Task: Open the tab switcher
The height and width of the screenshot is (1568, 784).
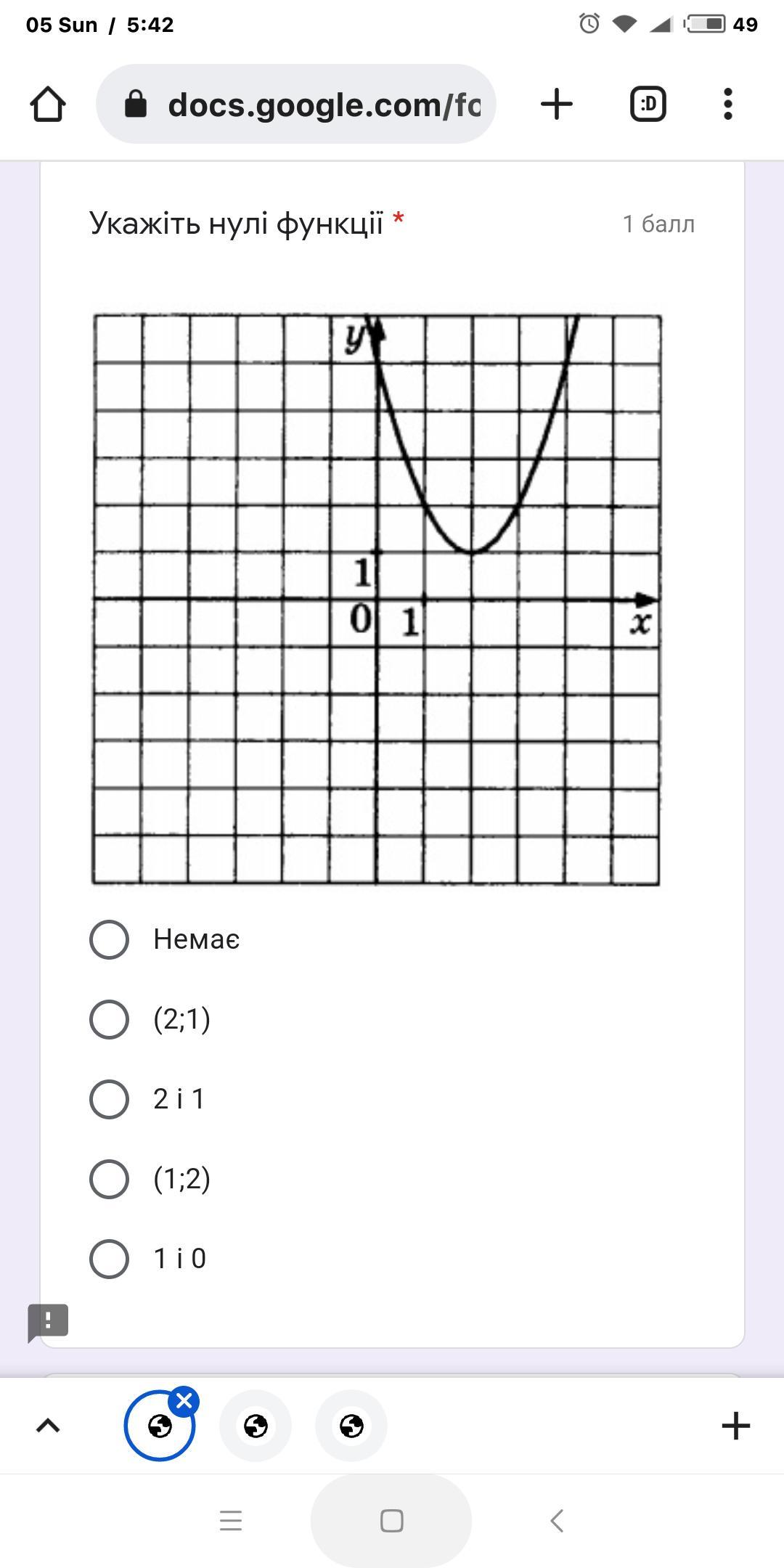Action: click(x=648, y=105)
